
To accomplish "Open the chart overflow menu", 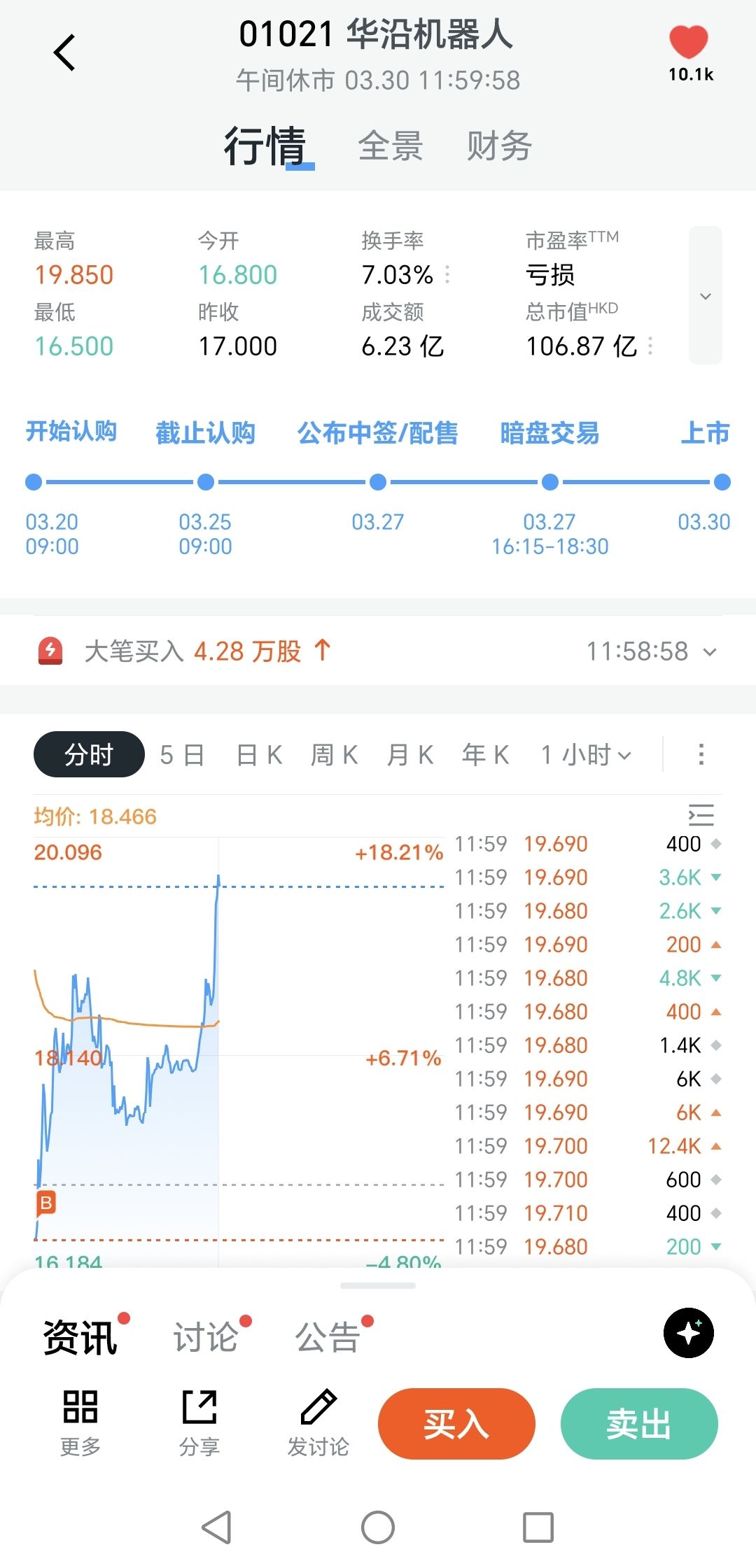I will [701, 755].
